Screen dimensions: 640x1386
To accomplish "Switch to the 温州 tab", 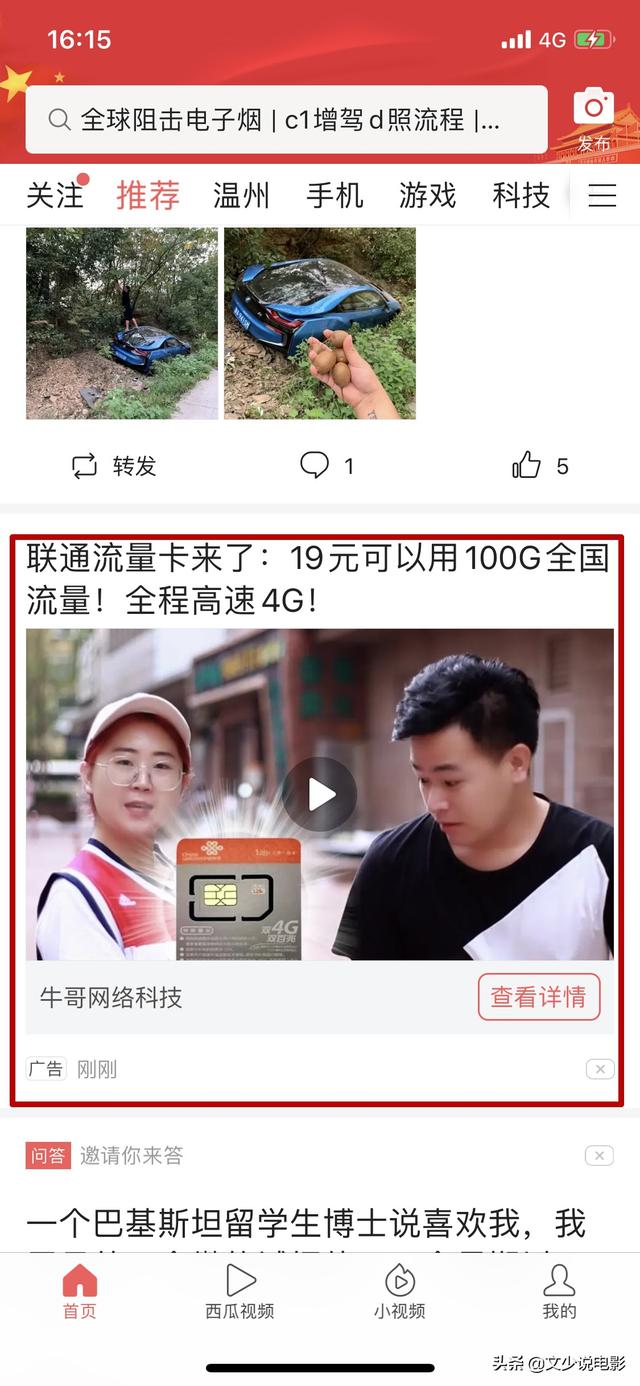I will 241,195.
